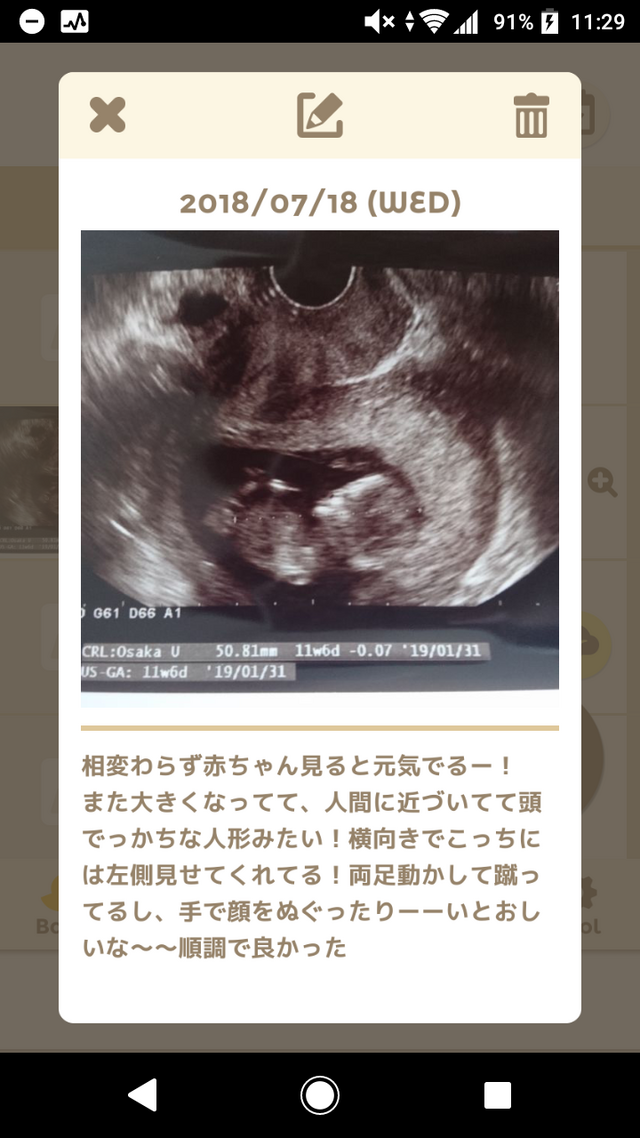Go to the home screen
Screen dimensions: 640x1138
coord(320,1095)
